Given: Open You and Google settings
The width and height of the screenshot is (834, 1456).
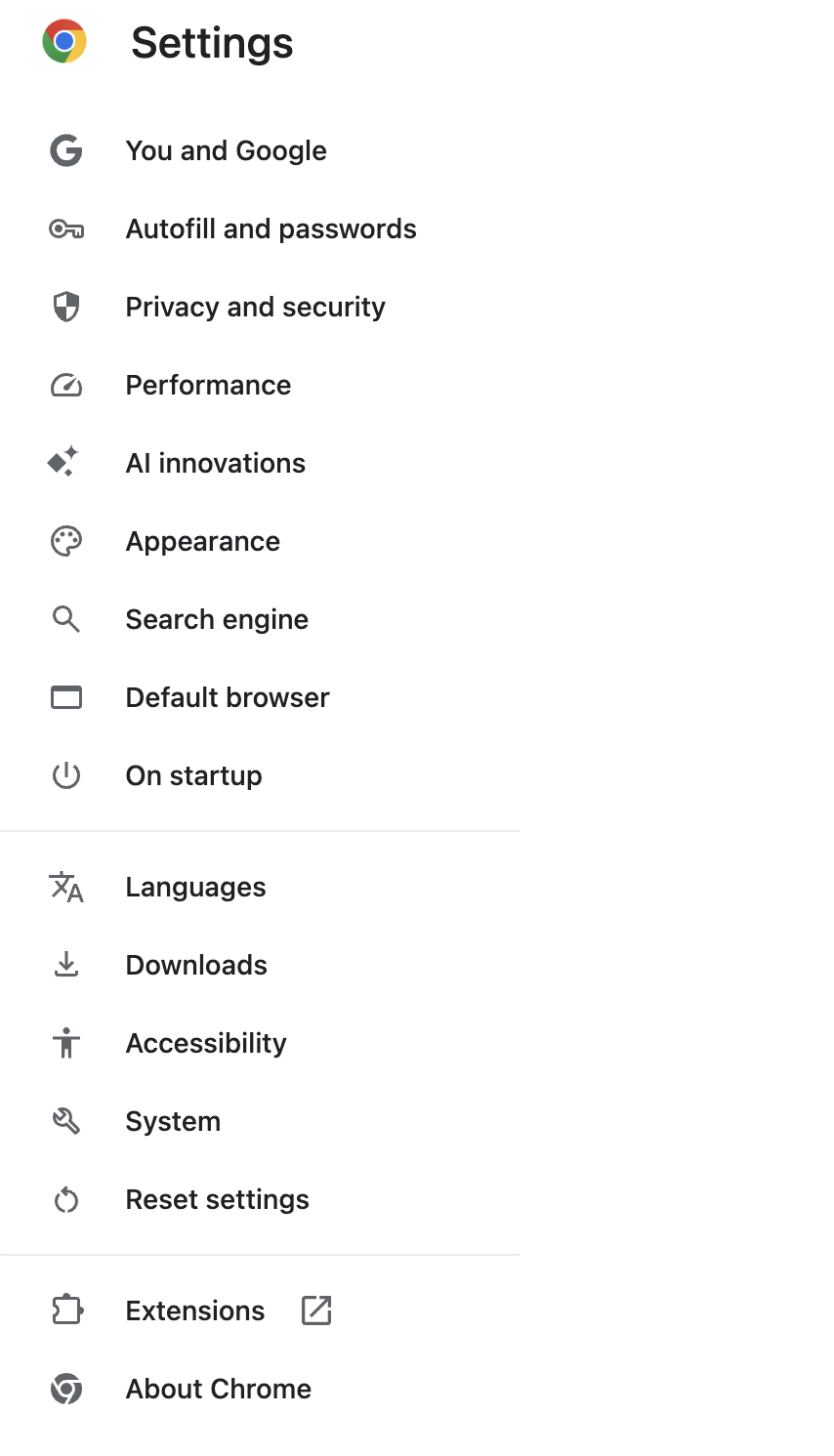Looking at the screenshot, I should (226, 150).
